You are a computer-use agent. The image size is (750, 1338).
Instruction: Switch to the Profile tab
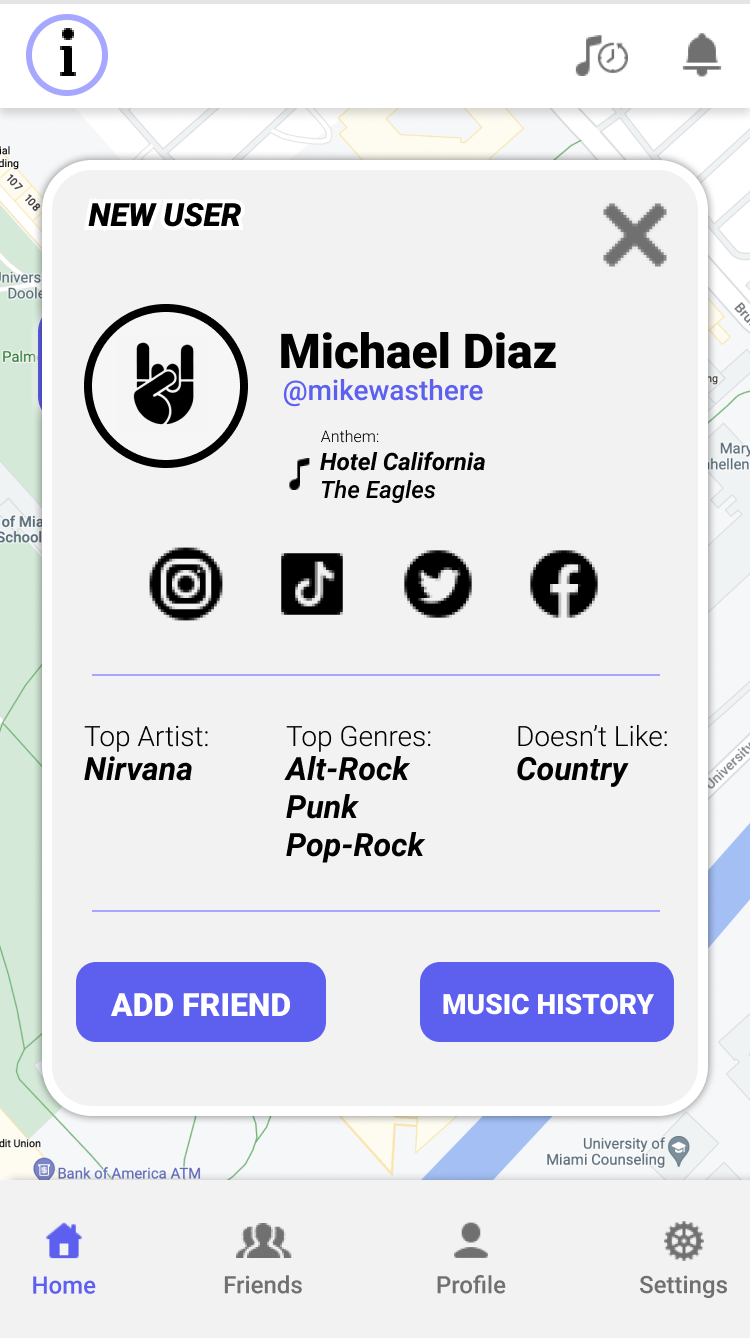(x=471, y=1259)
